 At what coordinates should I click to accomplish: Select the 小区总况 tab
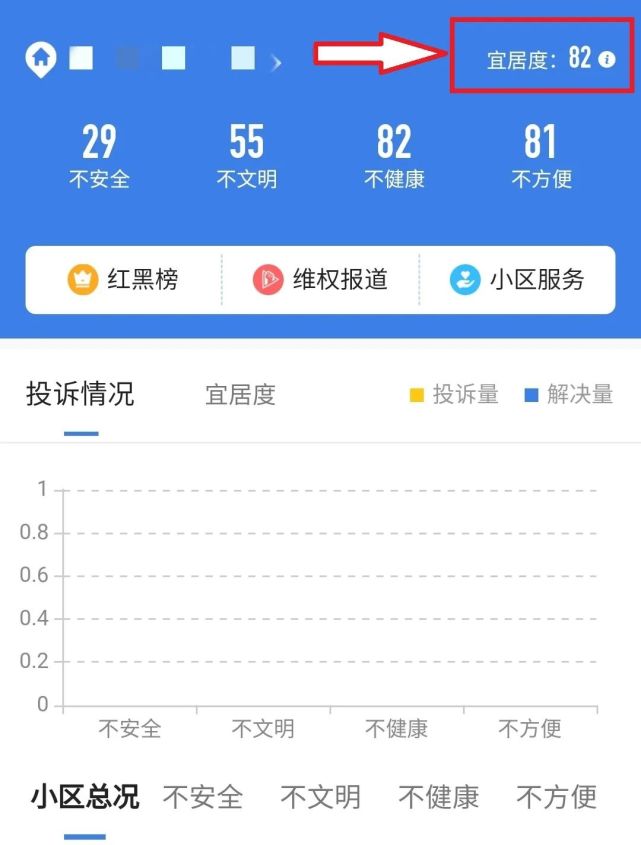point(85,797)
